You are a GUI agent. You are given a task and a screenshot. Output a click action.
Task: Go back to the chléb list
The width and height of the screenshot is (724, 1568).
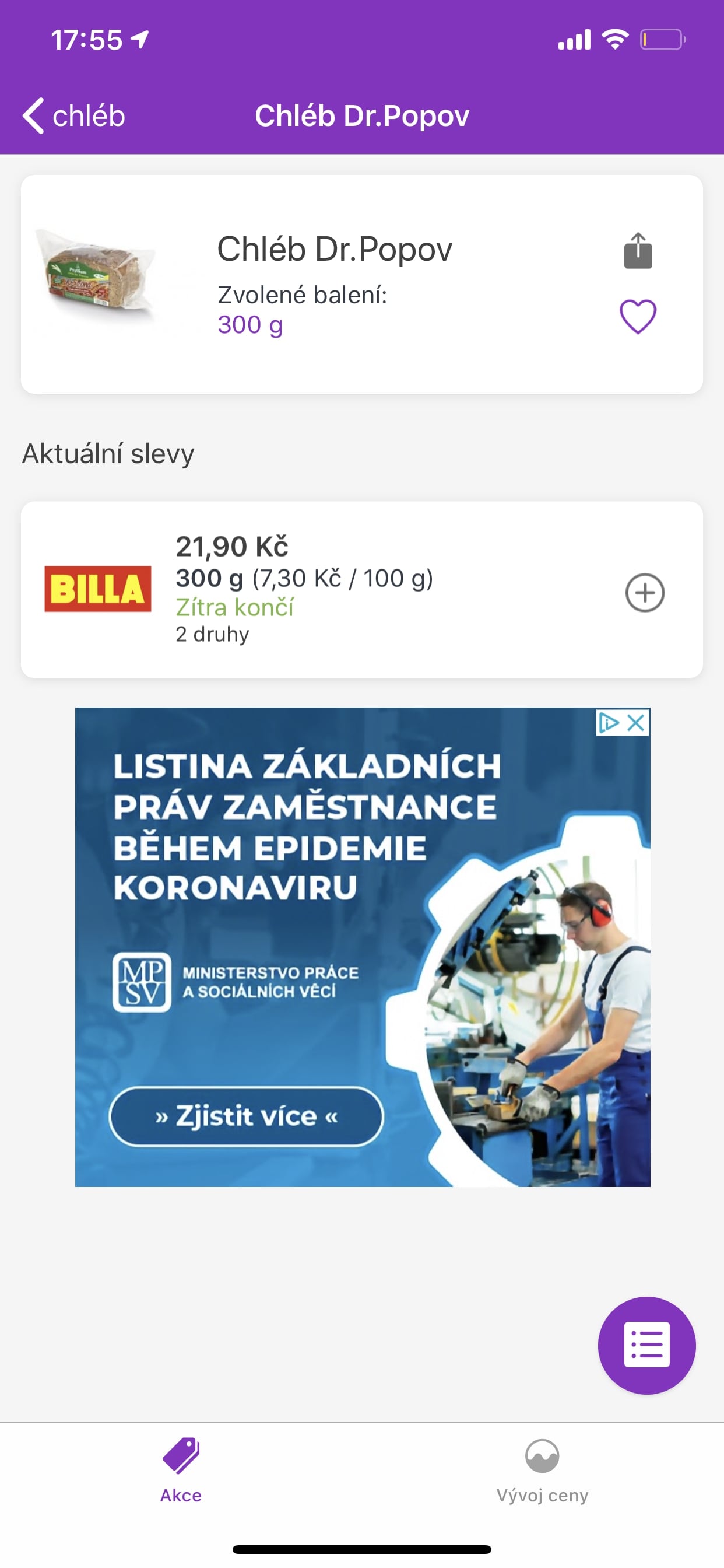click(x=73, y=116)
